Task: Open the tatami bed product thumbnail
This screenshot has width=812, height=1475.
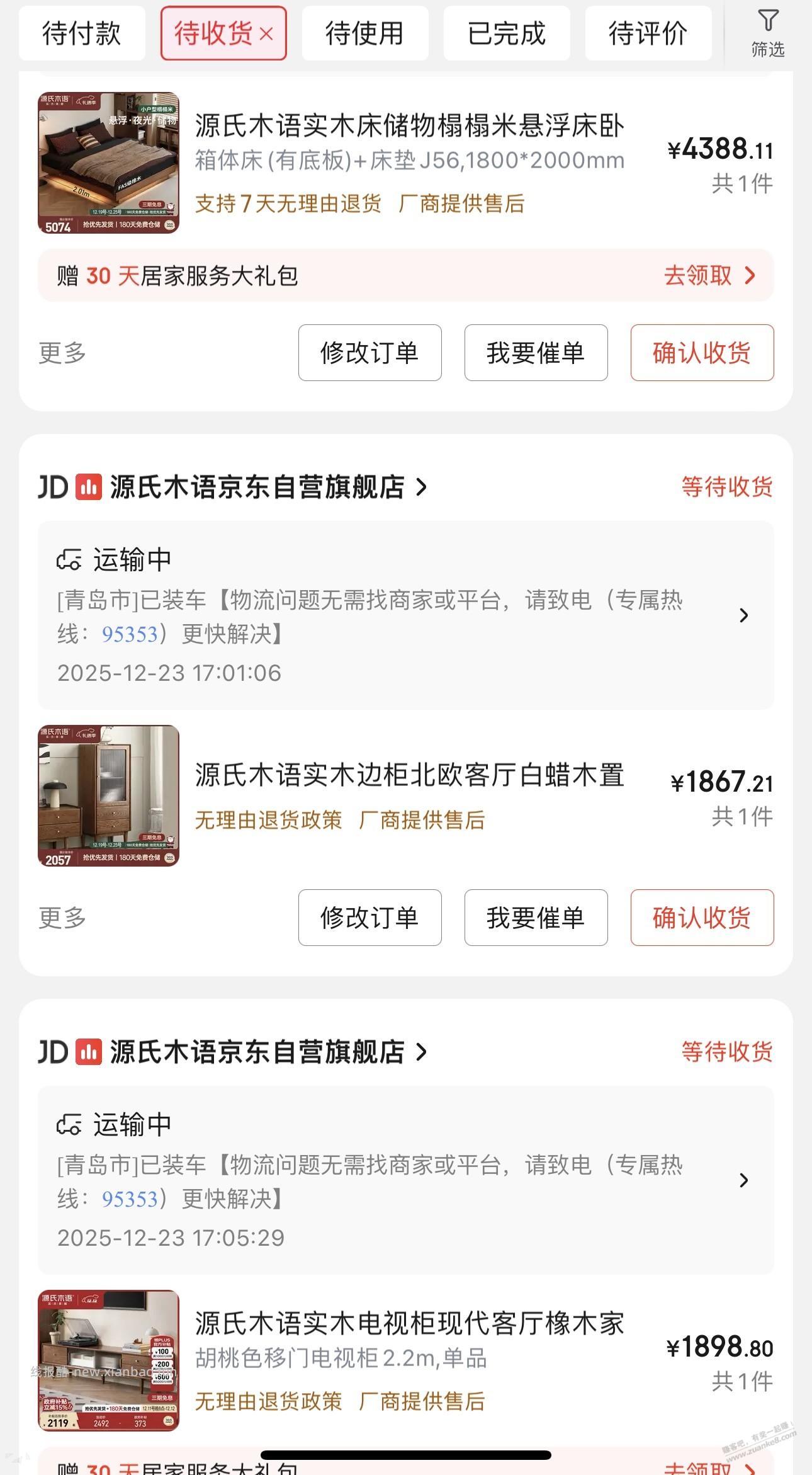Action: (x=111, y=164)
